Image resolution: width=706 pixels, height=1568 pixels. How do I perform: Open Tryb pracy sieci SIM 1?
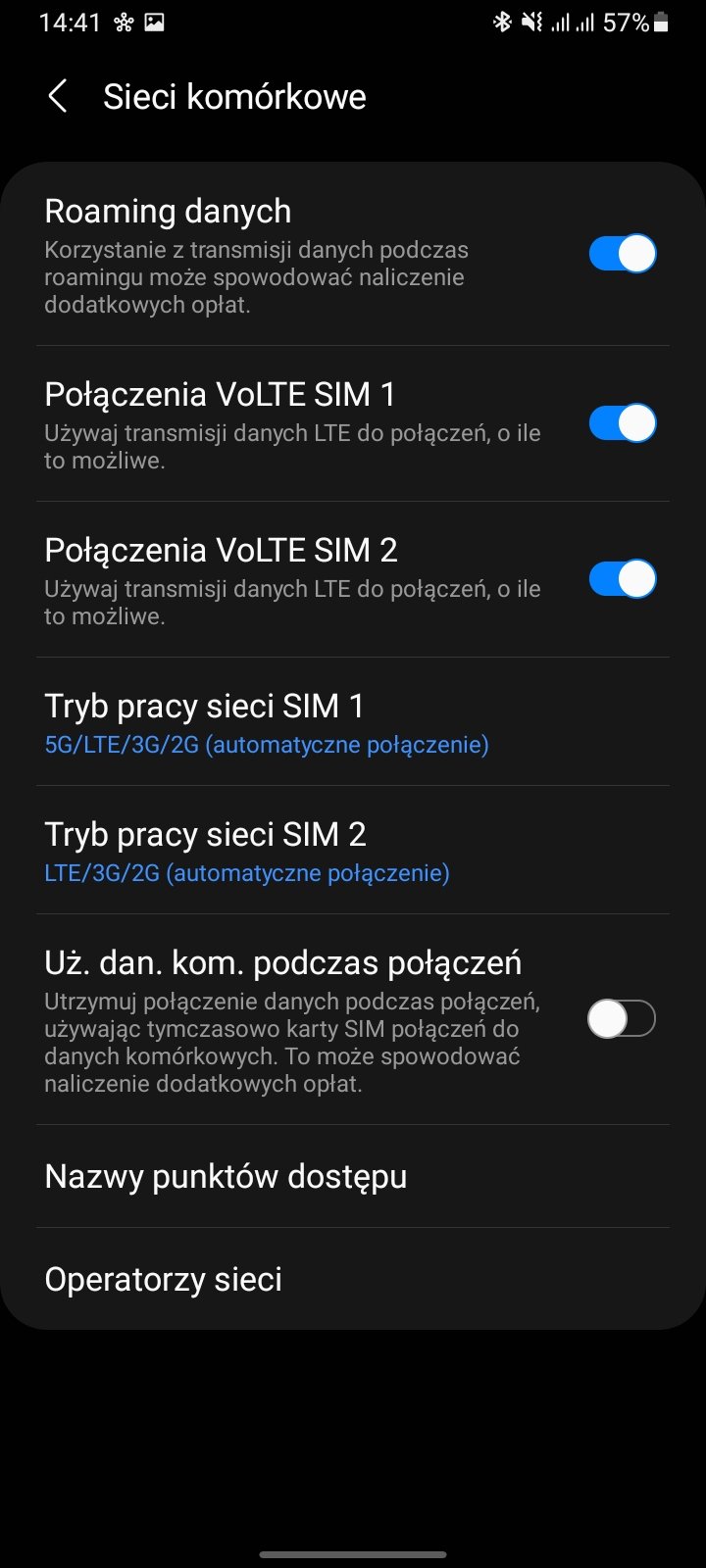click(353, 722)
